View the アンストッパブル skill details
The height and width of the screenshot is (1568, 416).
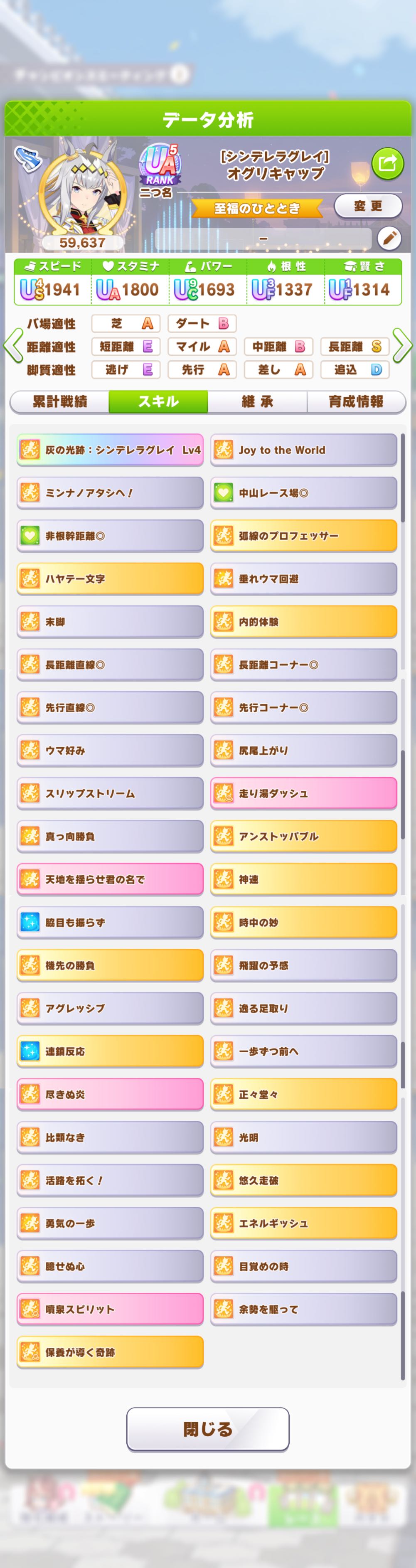pos(303,836)
